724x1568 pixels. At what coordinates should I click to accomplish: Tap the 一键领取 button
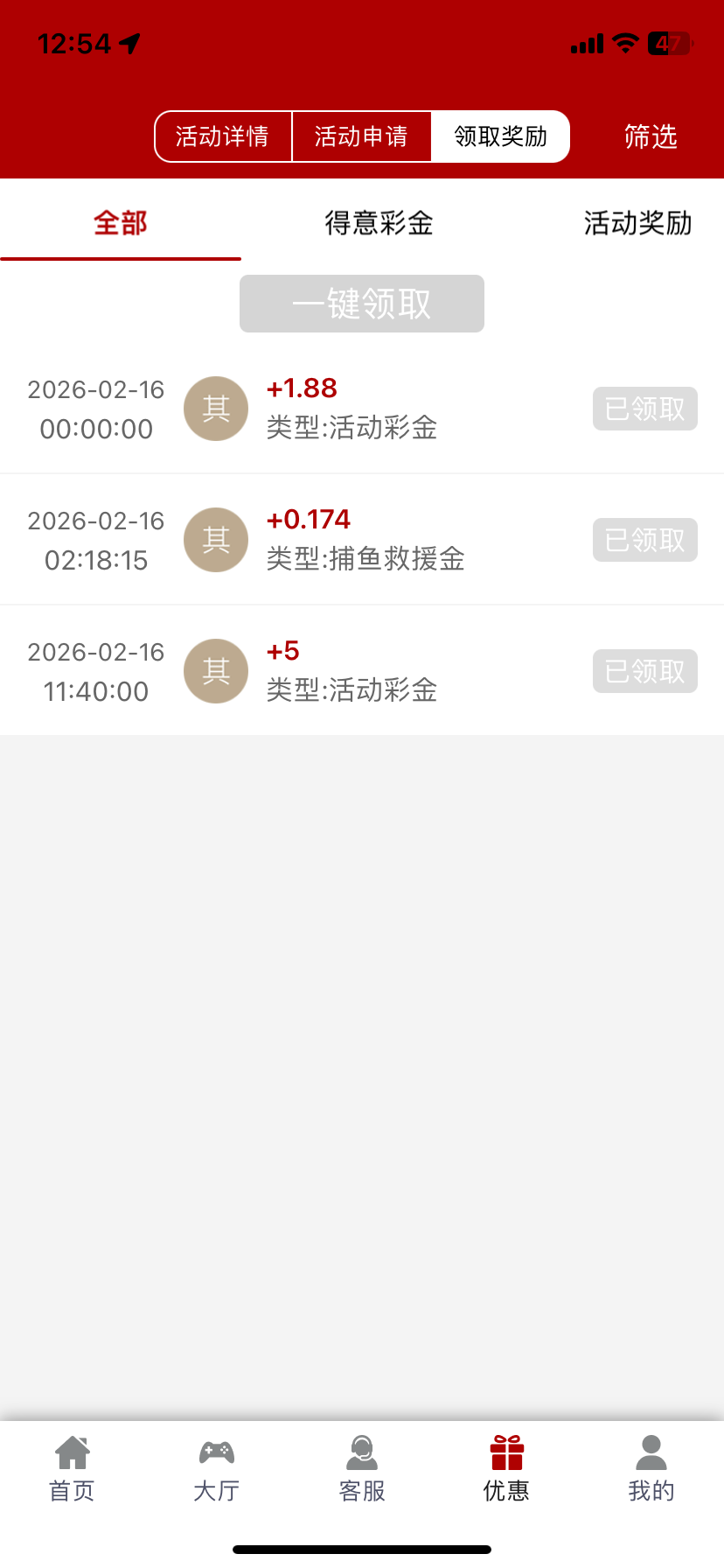click(362, 304)
